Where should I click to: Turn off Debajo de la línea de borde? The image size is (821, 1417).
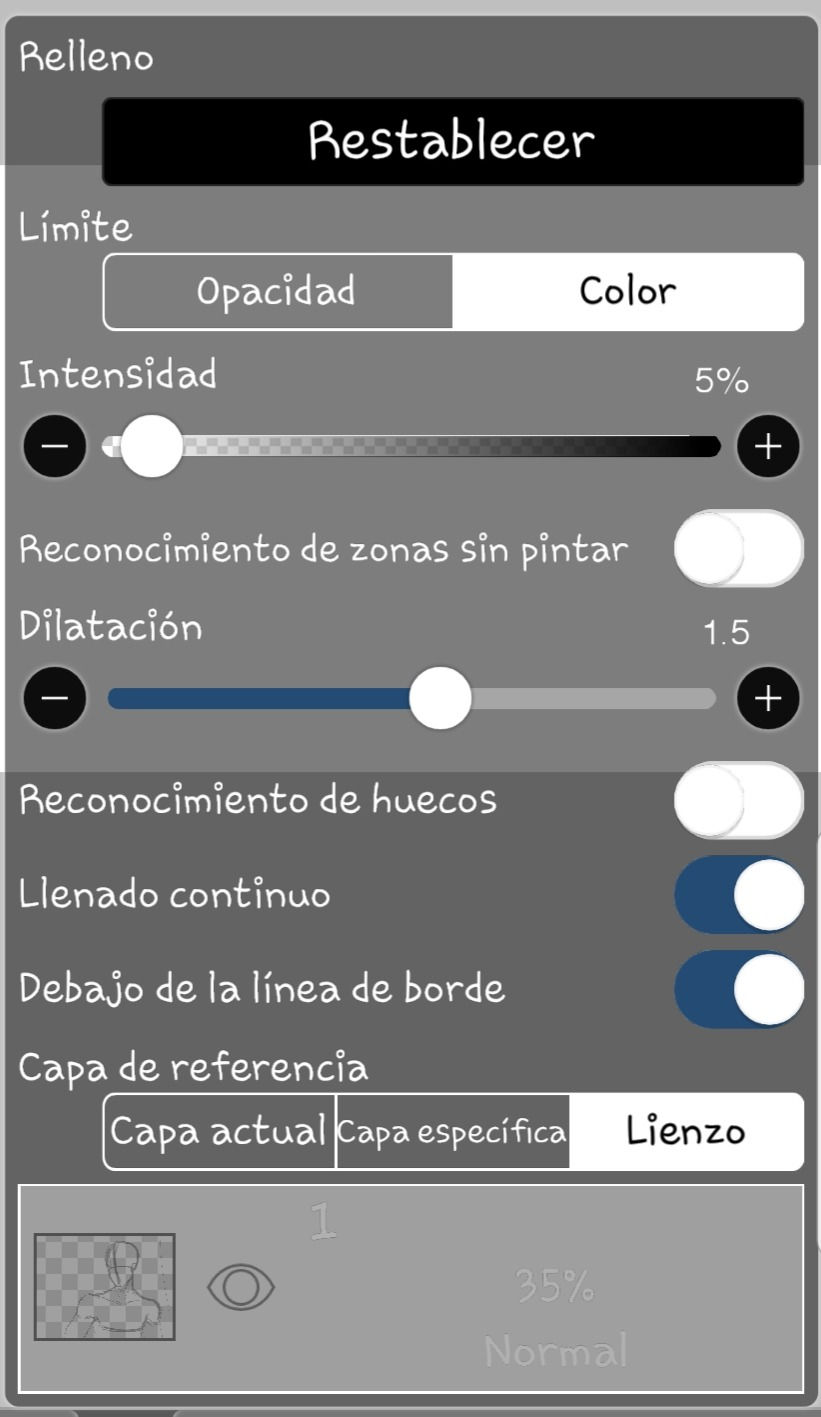pos(739,989)
